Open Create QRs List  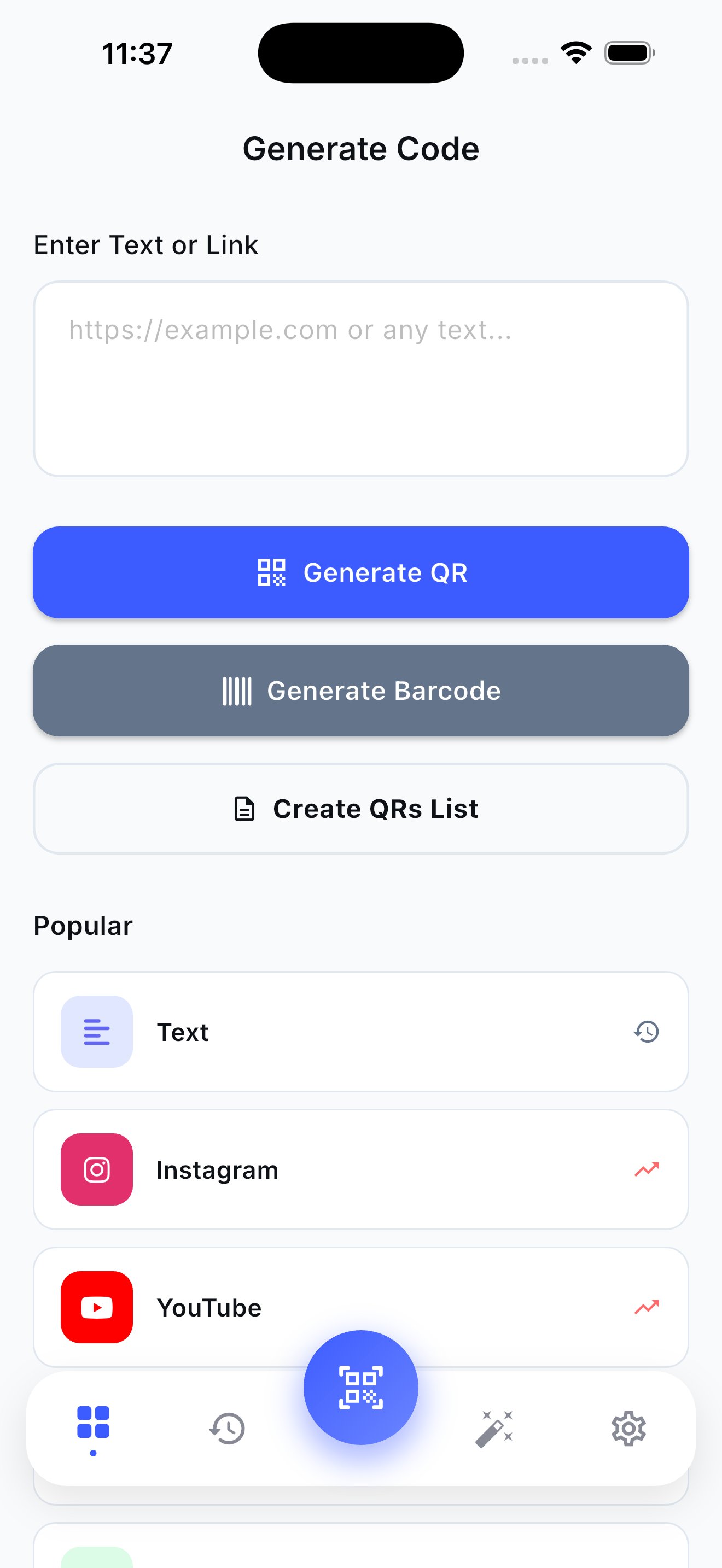(x=360, y=809)
